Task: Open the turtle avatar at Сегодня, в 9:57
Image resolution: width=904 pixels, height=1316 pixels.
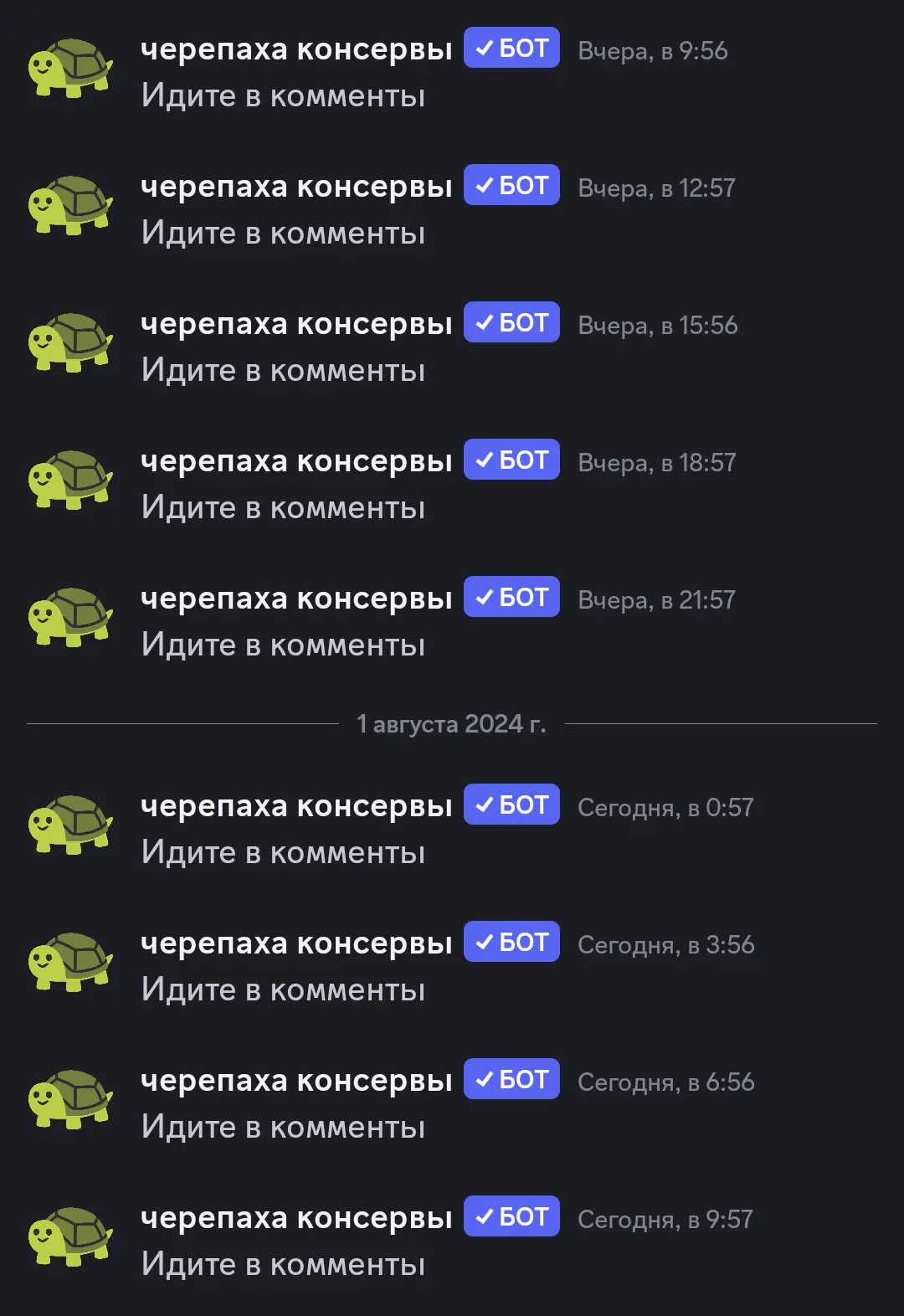Action: 70,1237
